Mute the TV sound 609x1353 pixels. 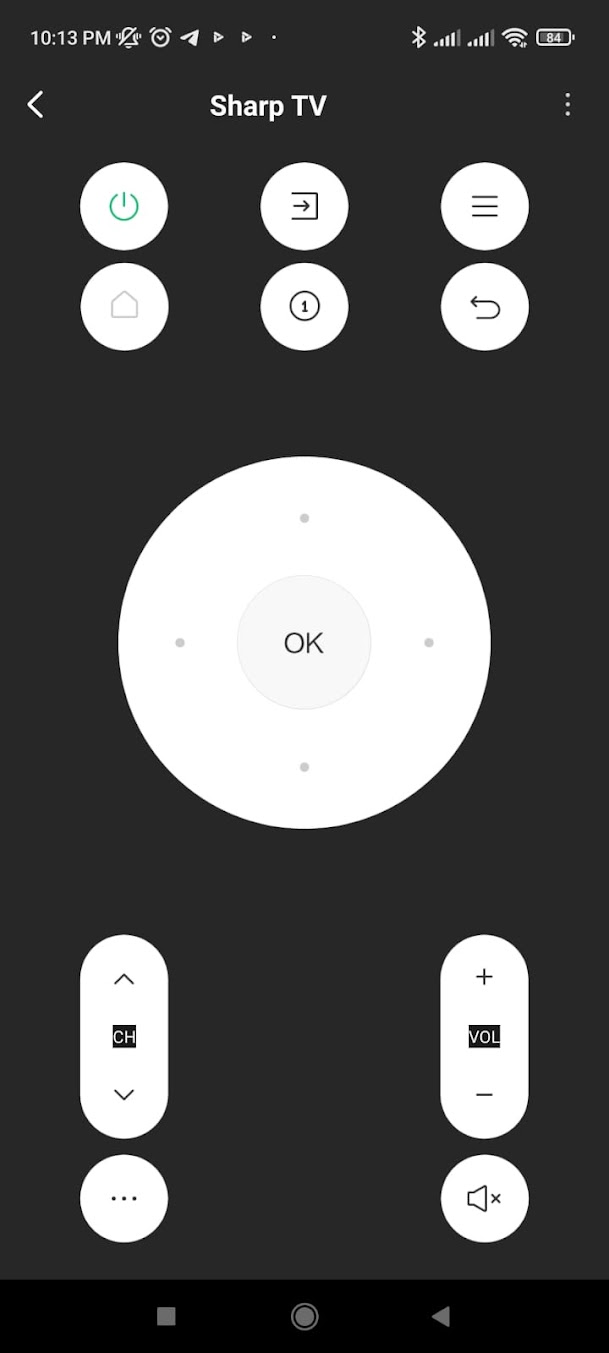pos(485,1198)
